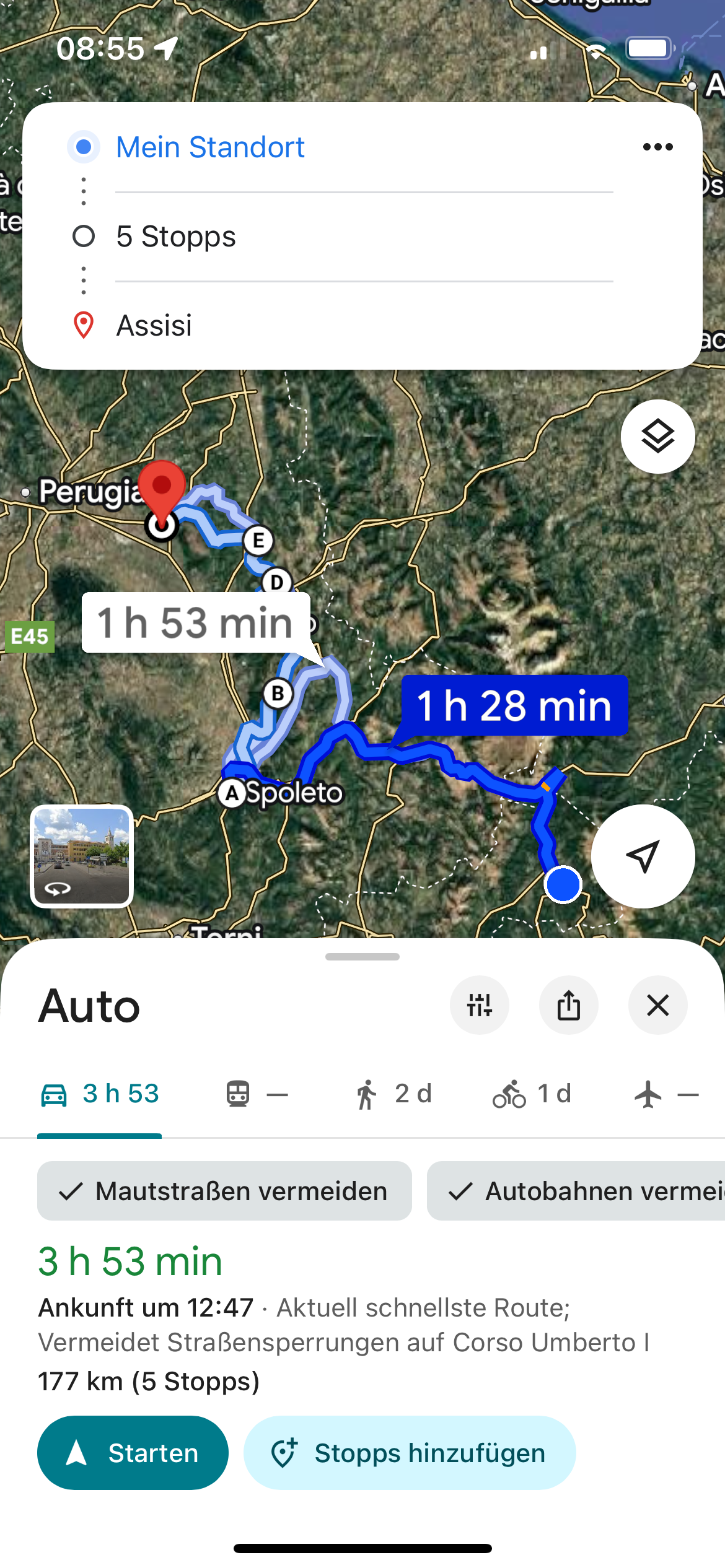Viewport: 725px width, 1568px height.
Task: Open the map layers selector
Action: [657, 437]
